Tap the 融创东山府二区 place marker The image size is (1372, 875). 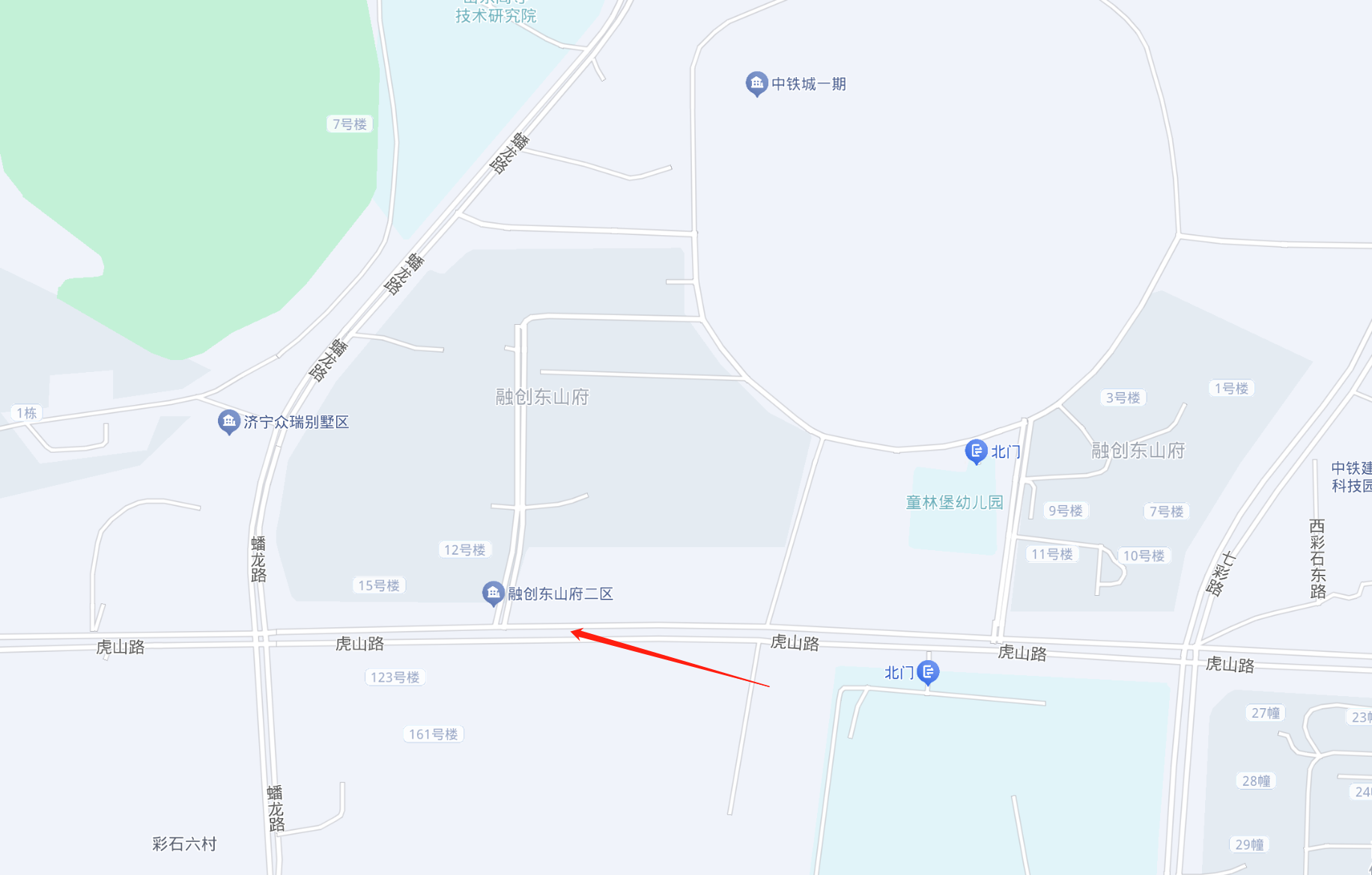493,593
